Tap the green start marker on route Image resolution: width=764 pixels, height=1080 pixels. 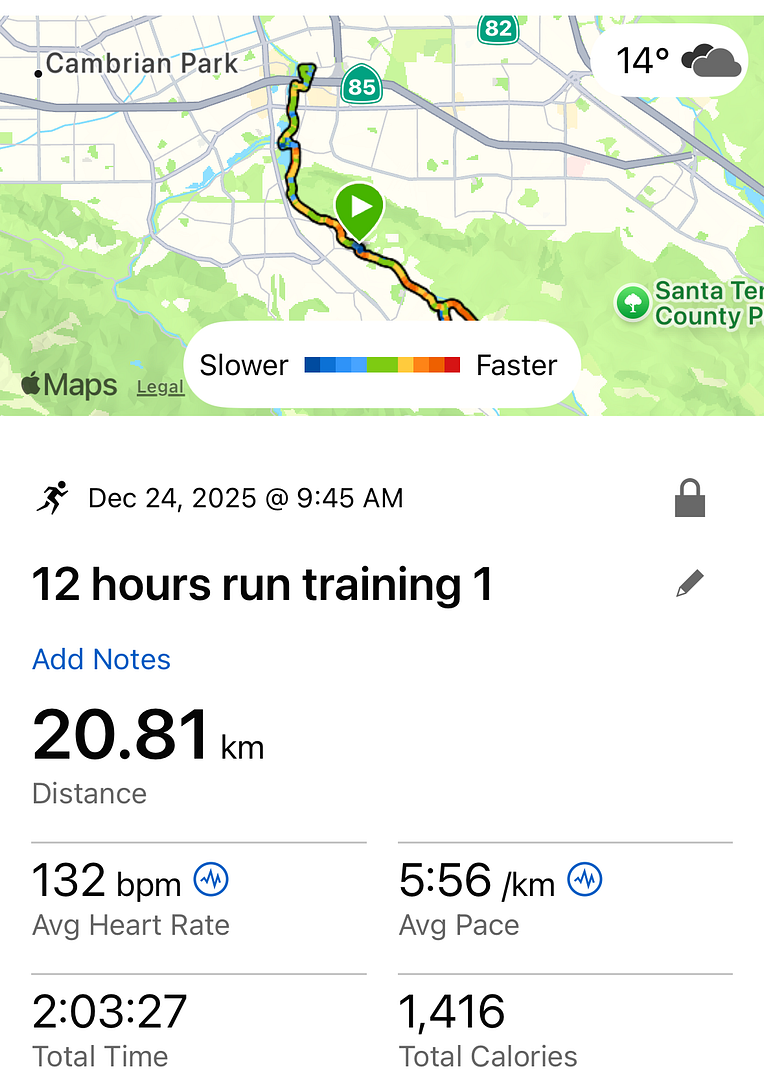click(359, 209)
